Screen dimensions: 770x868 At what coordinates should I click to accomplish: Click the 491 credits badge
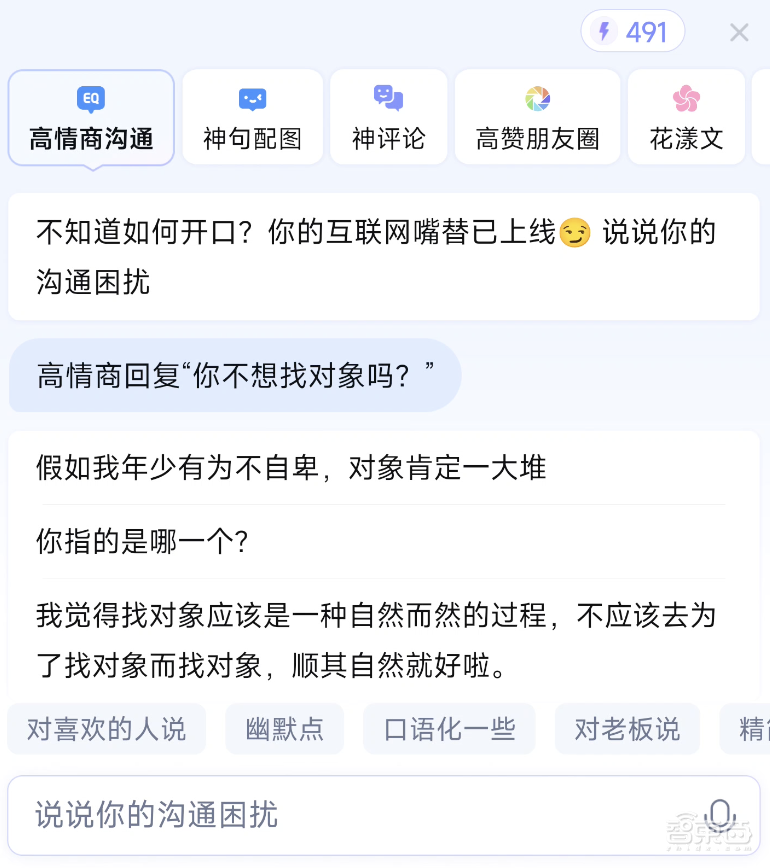[632, 31]
